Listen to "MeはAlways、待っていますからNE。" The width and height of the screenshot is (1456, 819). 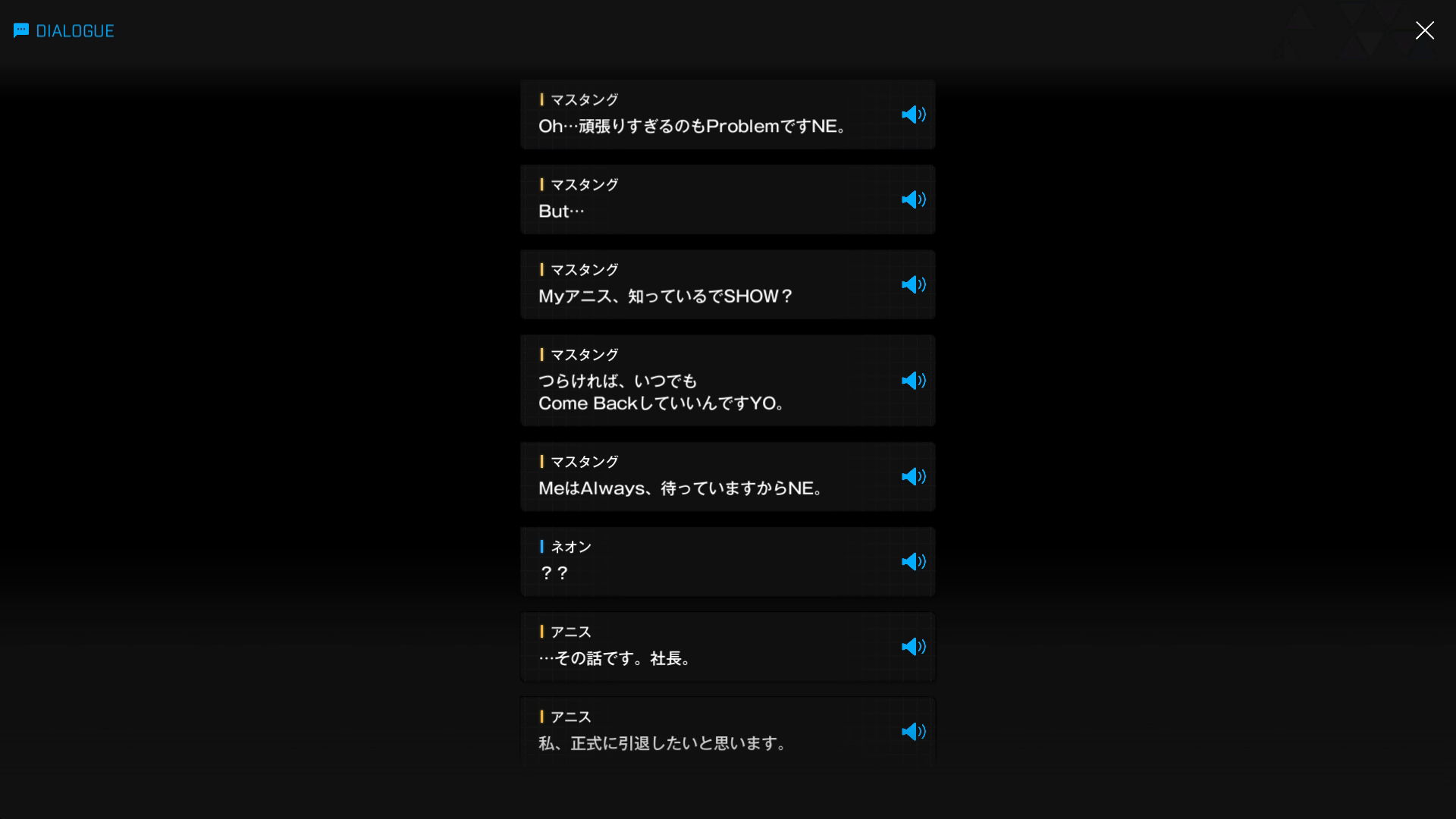[x=913, y=476]
